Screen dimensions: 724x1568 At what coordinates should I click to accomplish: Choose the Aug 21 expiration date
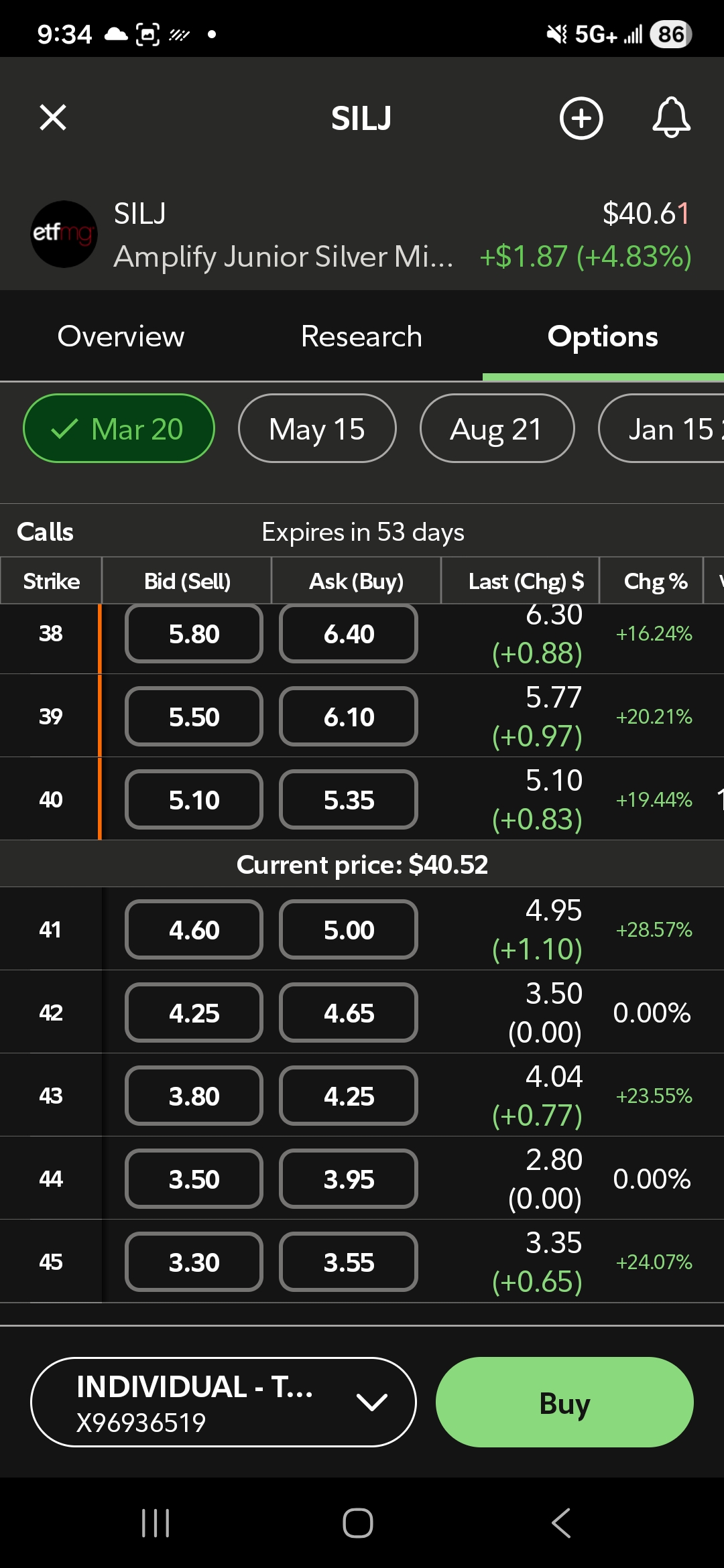[x=497, y=429]
